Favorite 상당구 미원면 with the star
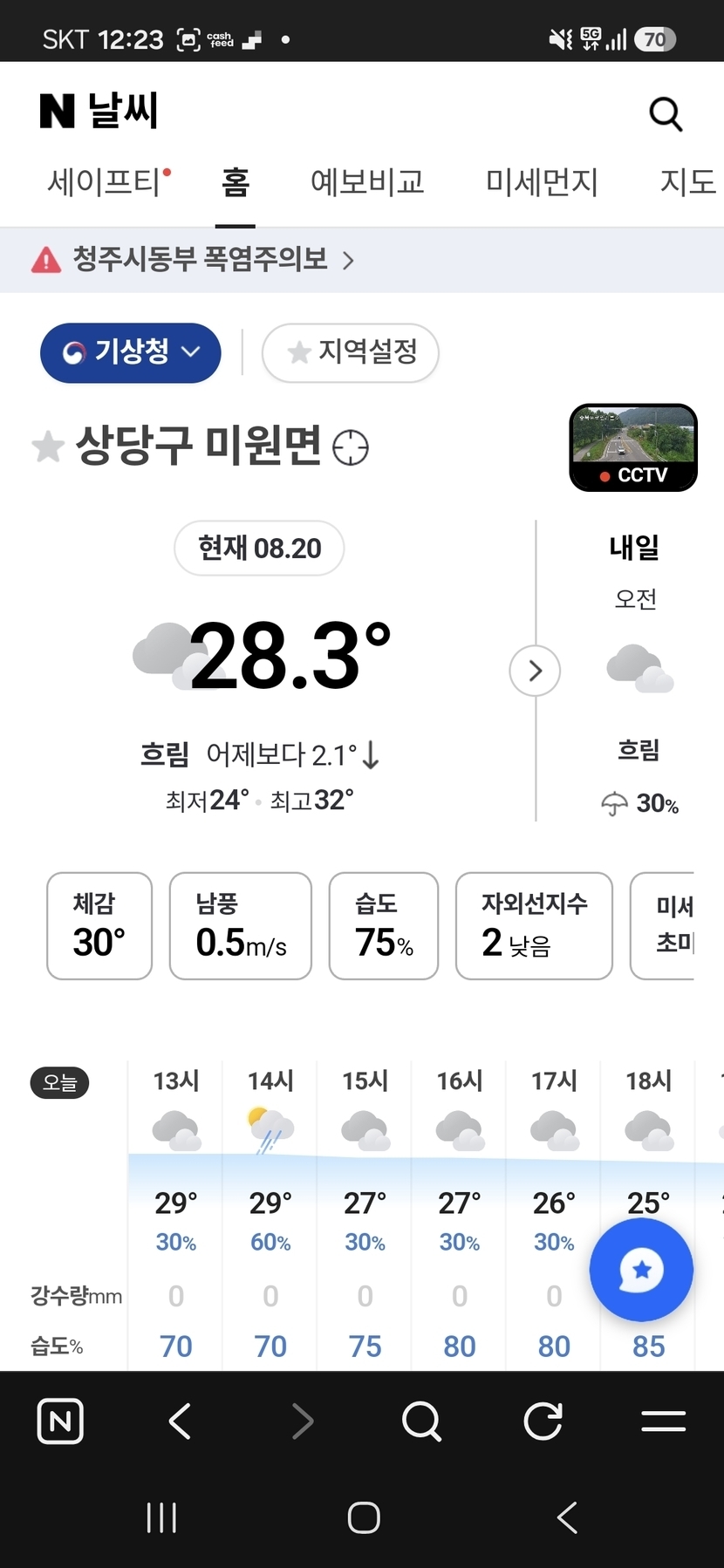 (x=48, y=447)
